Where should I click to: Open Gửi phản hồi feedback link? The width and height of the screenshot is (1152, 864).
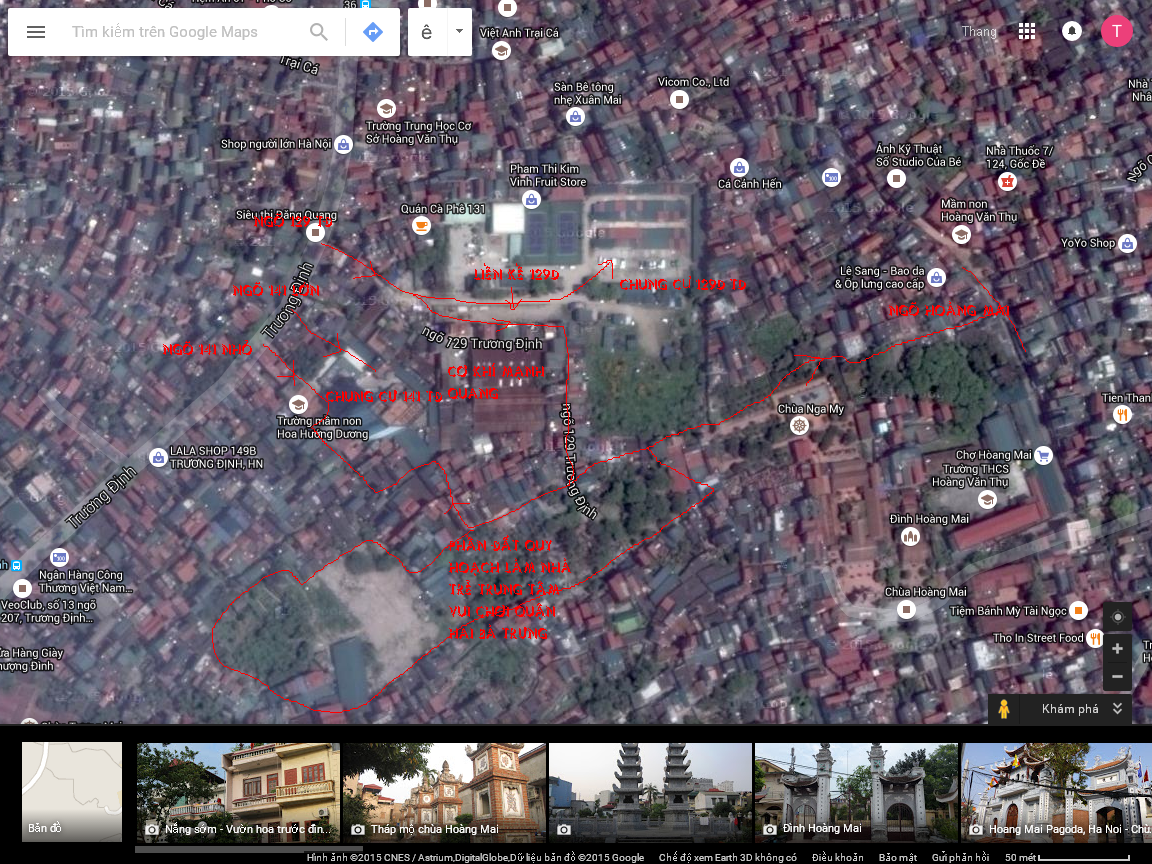tap(960, 858)
